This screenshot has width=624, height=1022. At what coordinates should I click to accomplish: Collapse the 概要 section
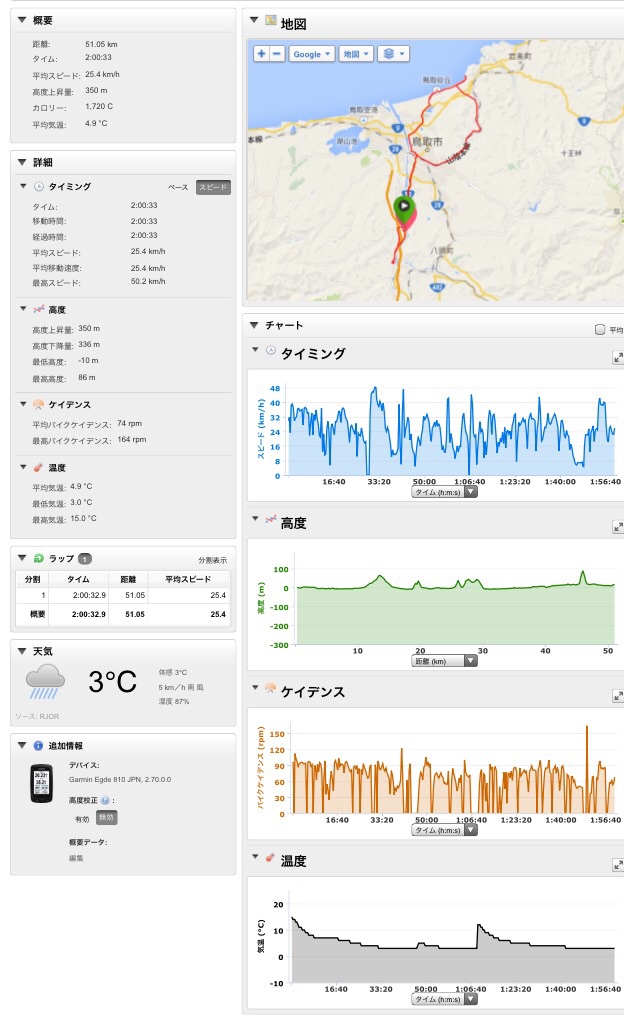(x=22, y=20)
